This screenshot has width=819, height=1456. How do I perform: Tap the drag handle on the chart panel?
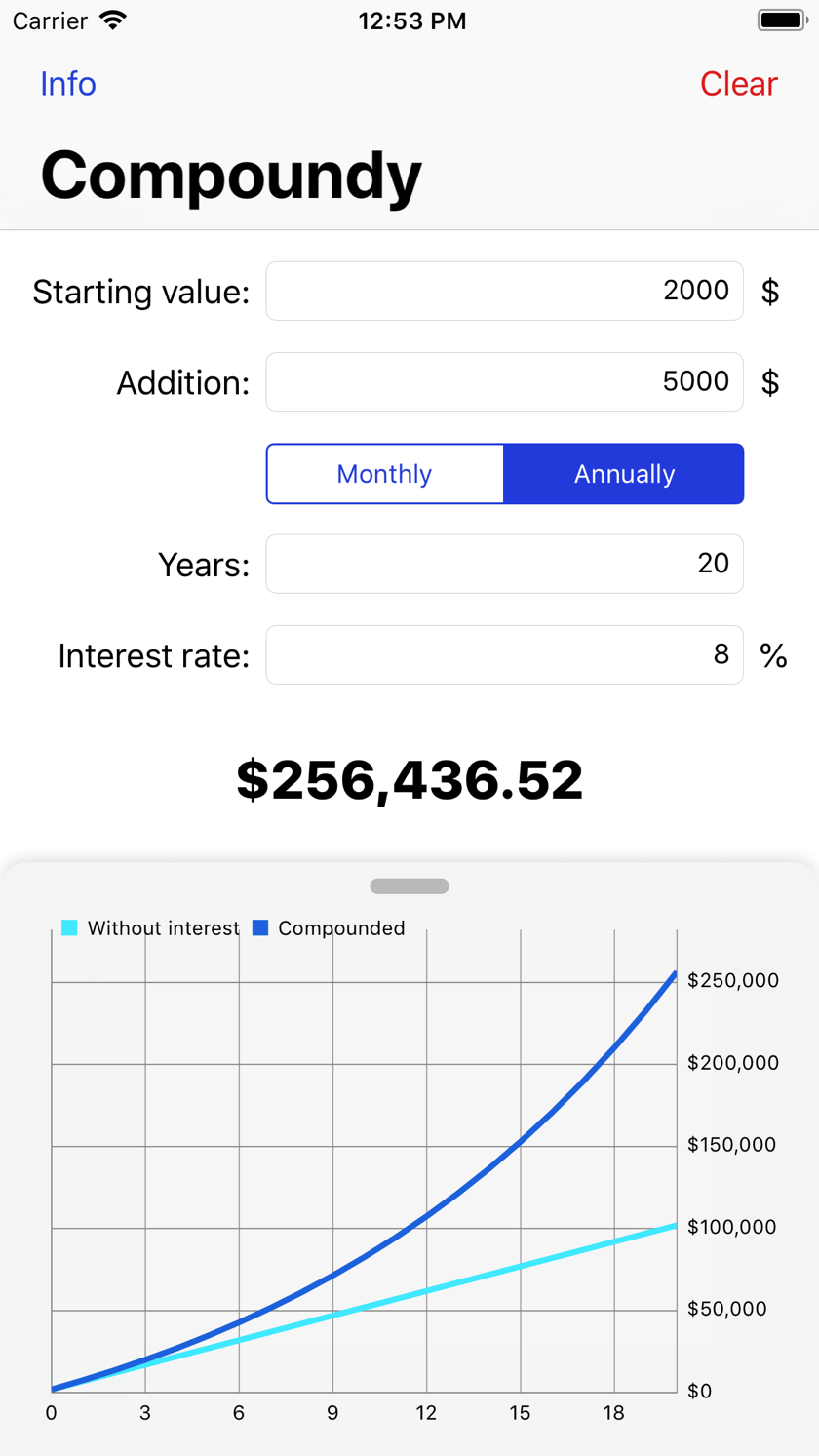click(x=409, y=886)
